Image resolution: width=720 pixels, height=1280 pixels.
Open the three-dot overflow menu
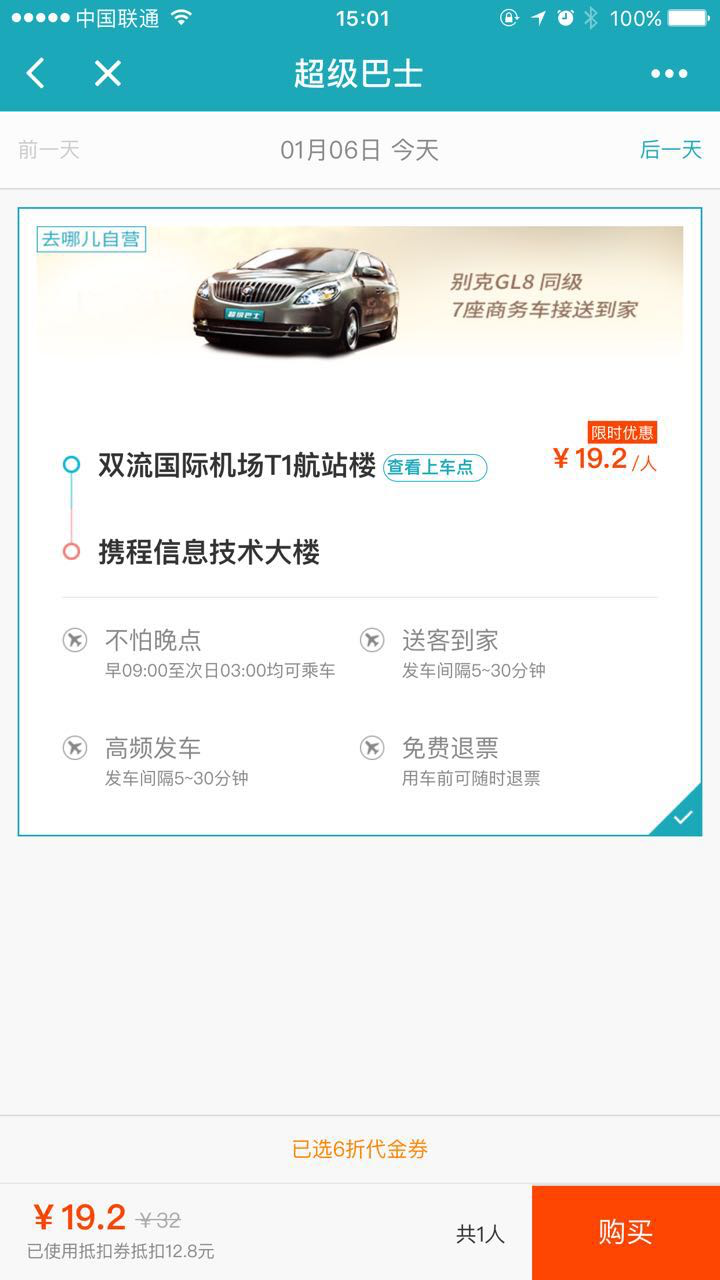click(668, 73)
